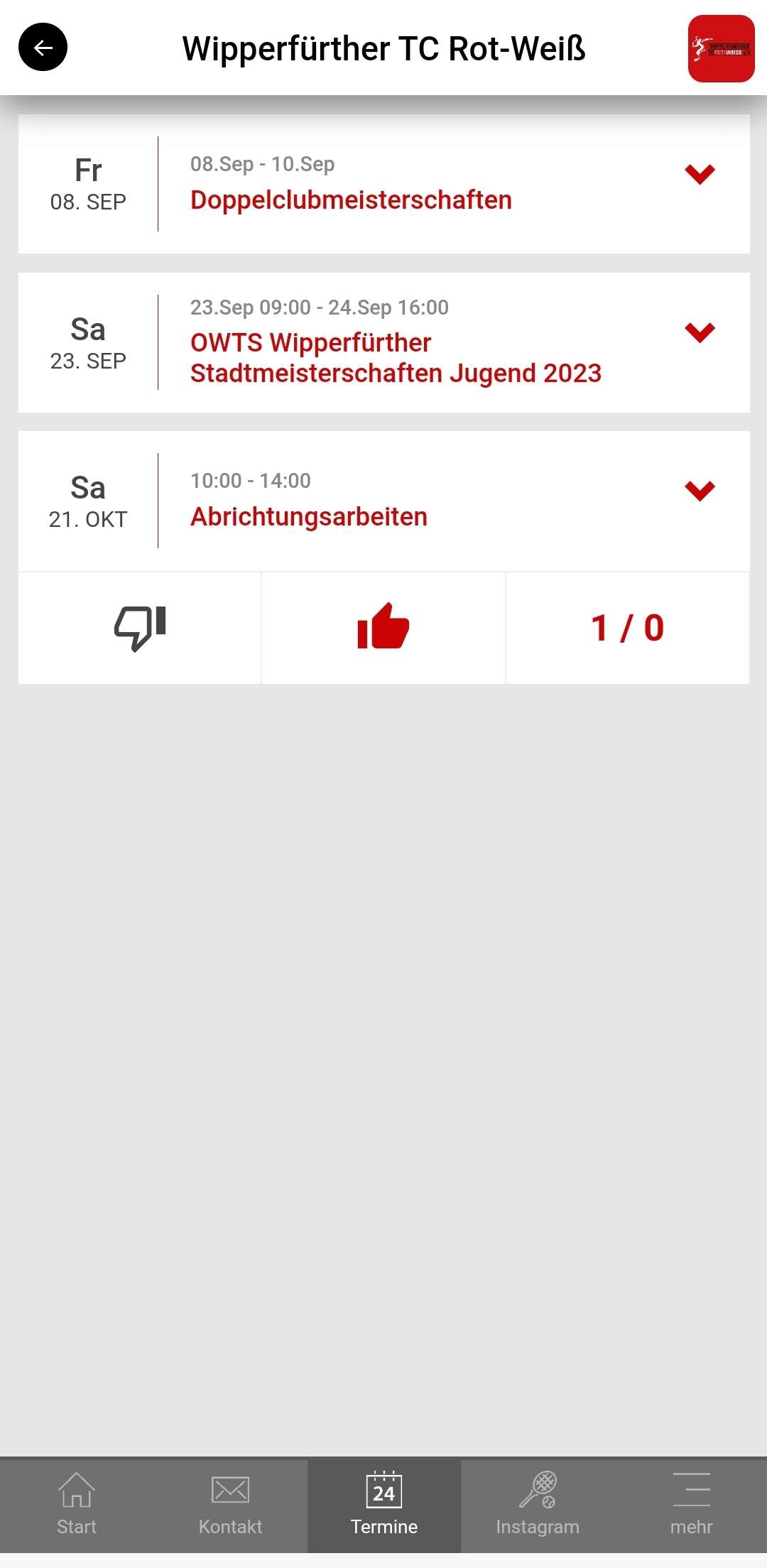Switch to the Instagram tab
This screenshot has width=767, height=1568.
pos(538,1504)
